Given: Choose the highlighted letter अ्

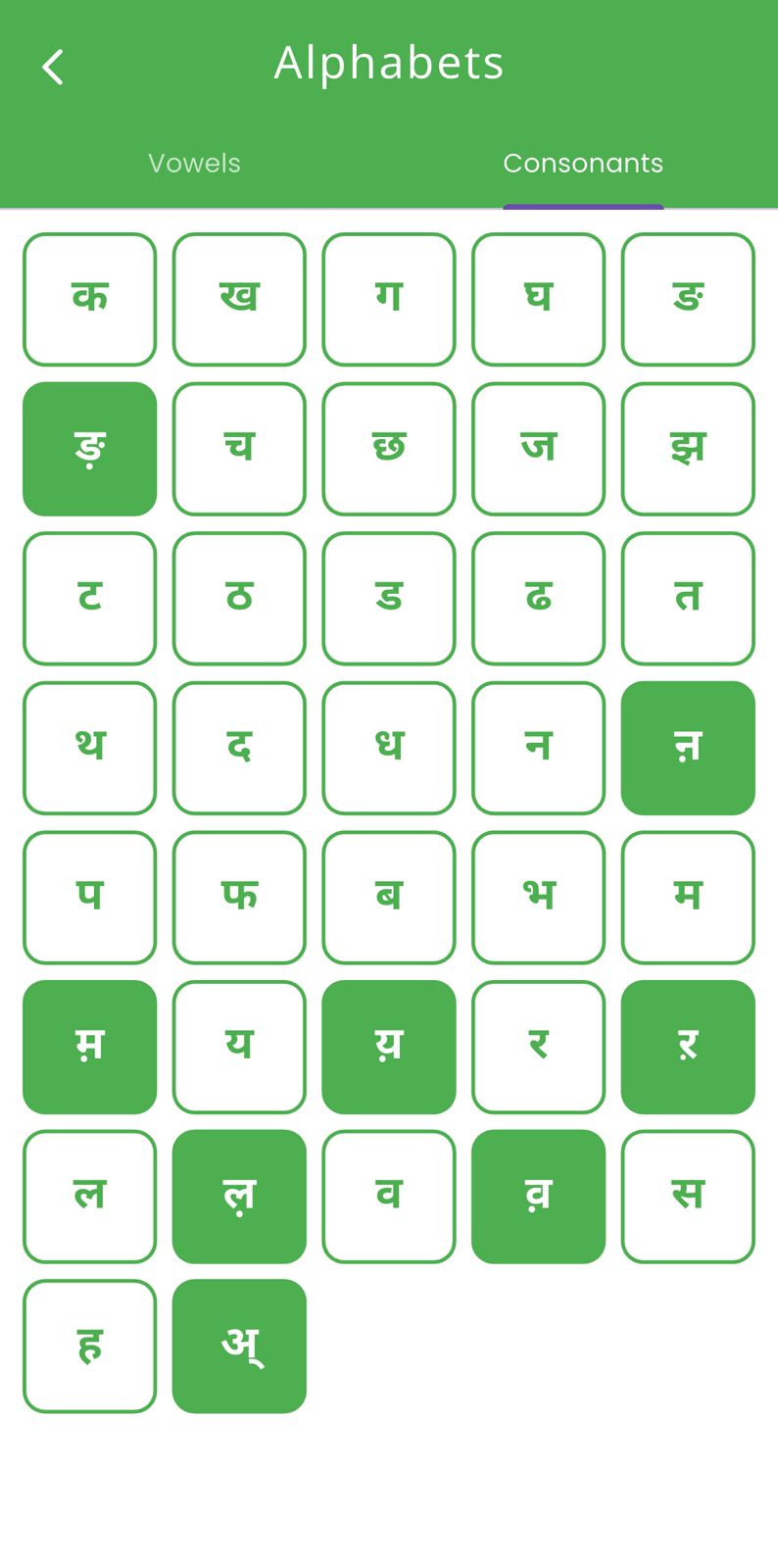Looking at the screenshot, I should tap(239, 1345).
